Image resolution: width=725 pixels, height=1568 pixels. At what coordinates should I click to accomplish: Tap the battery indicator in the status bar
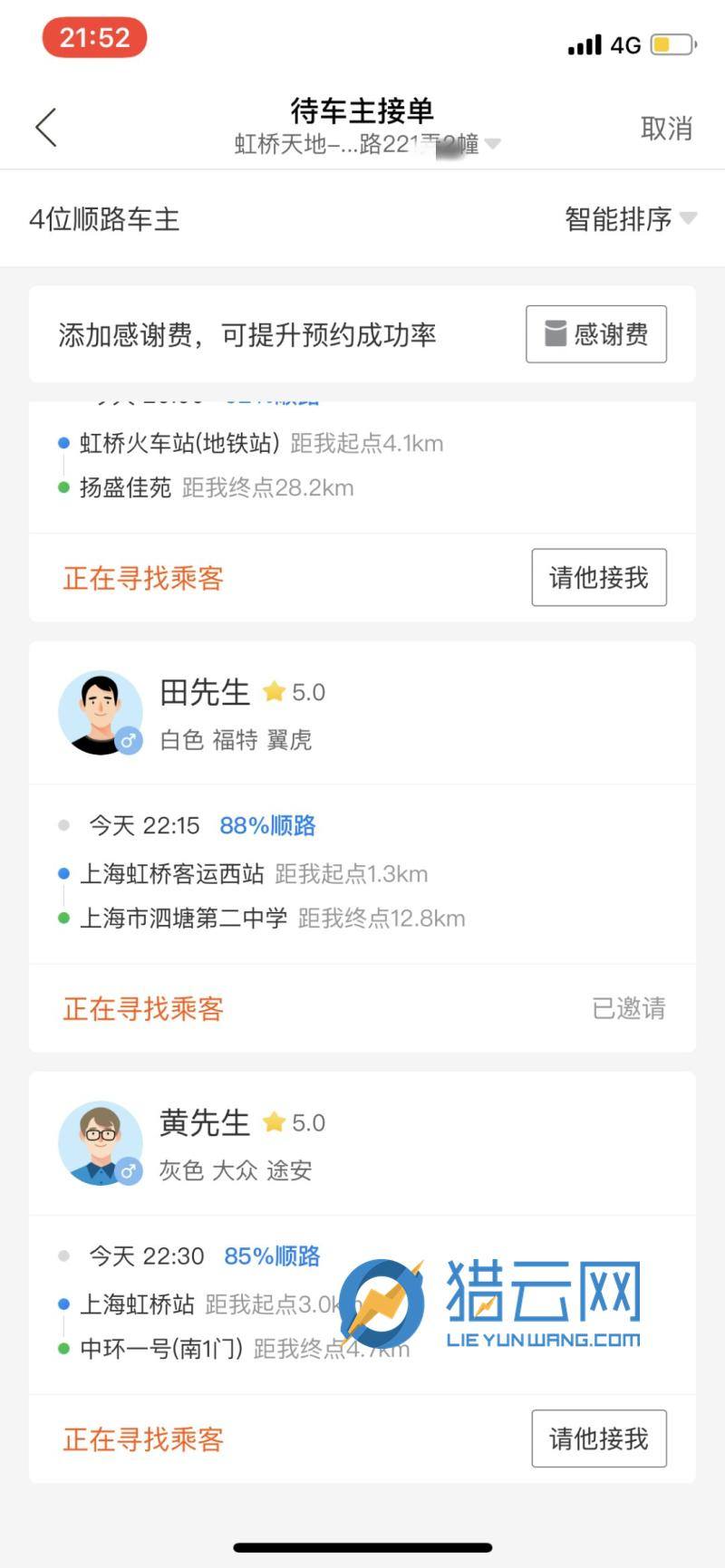pyautogui.click(x=671, y=43)
